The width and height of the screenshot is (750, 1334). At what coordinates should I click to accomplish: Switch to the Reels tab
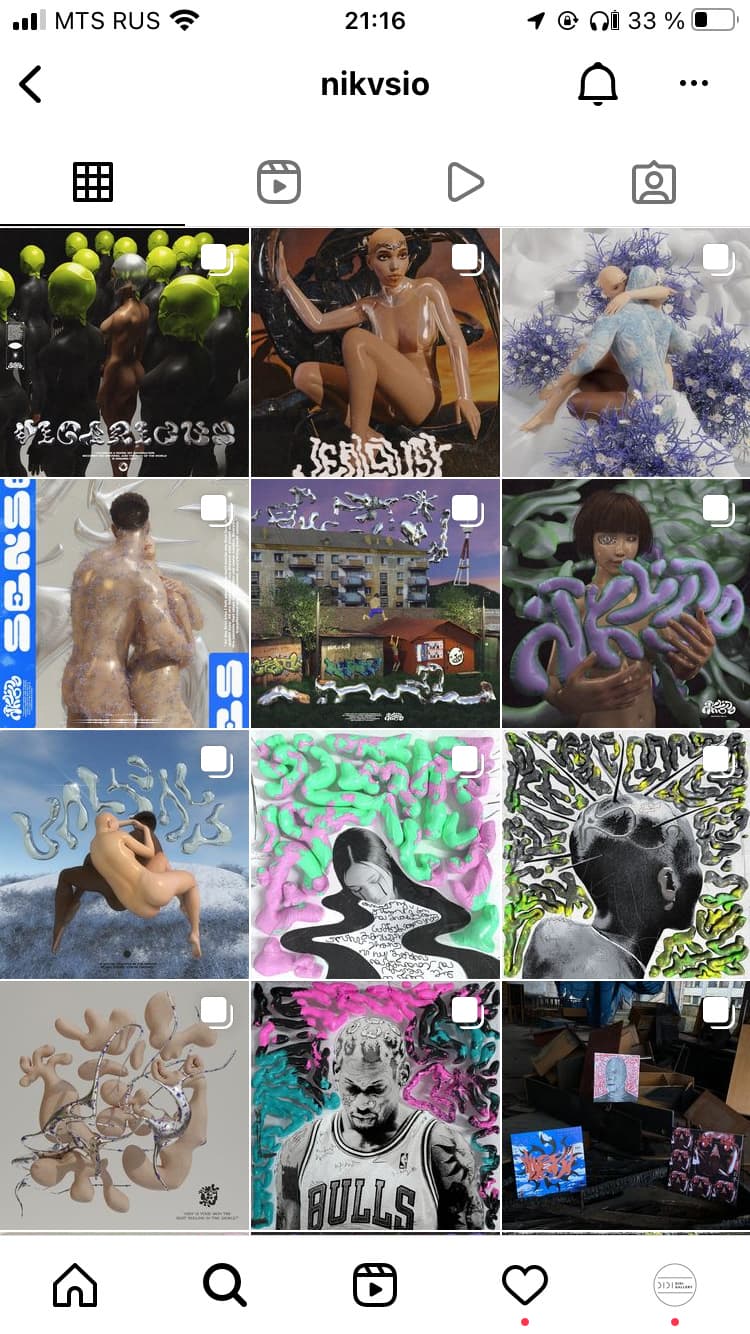[x=279, y=183]
